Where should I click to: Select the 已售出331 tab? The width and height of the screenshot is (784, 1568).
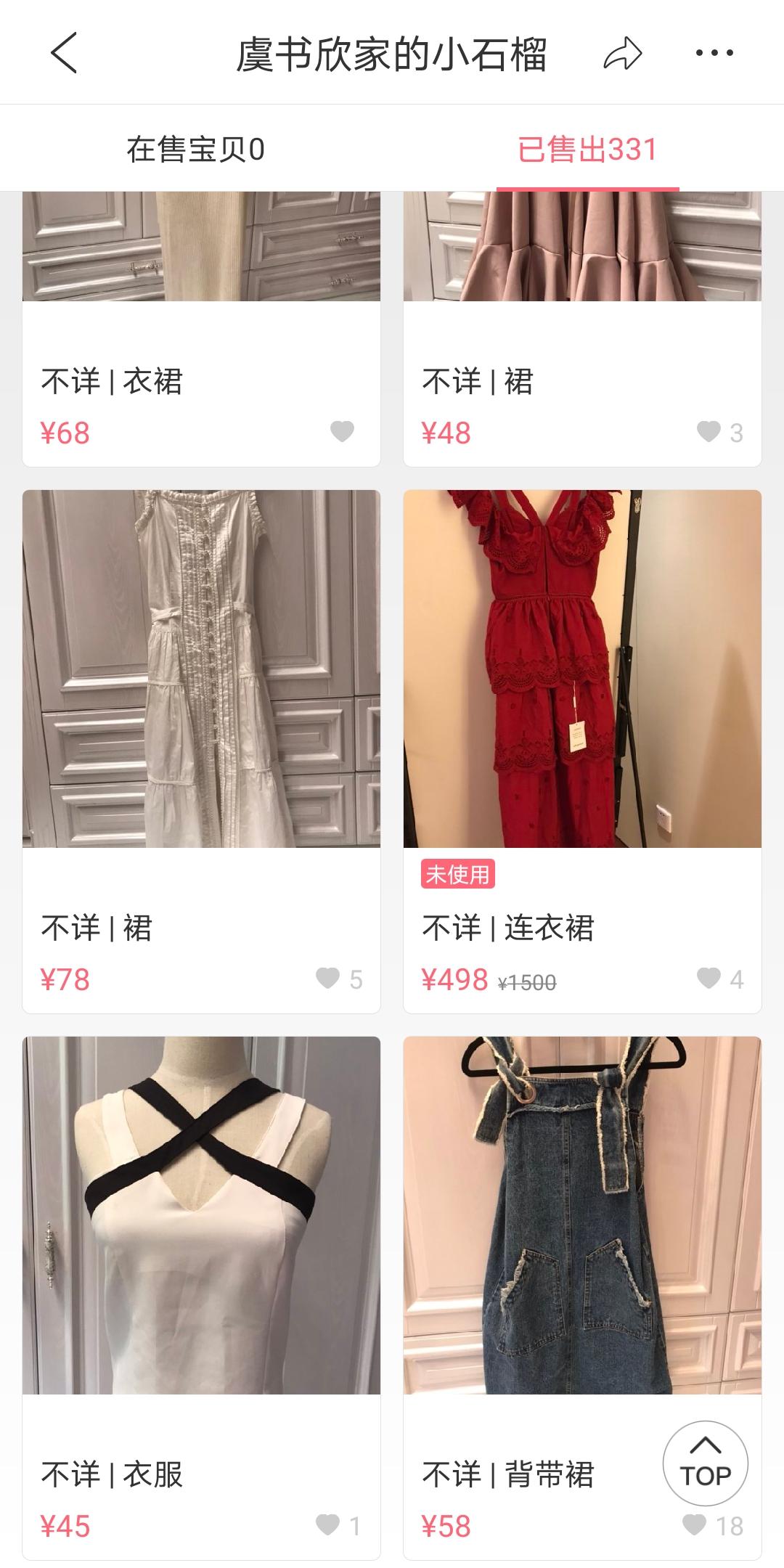tap(588, 147)
